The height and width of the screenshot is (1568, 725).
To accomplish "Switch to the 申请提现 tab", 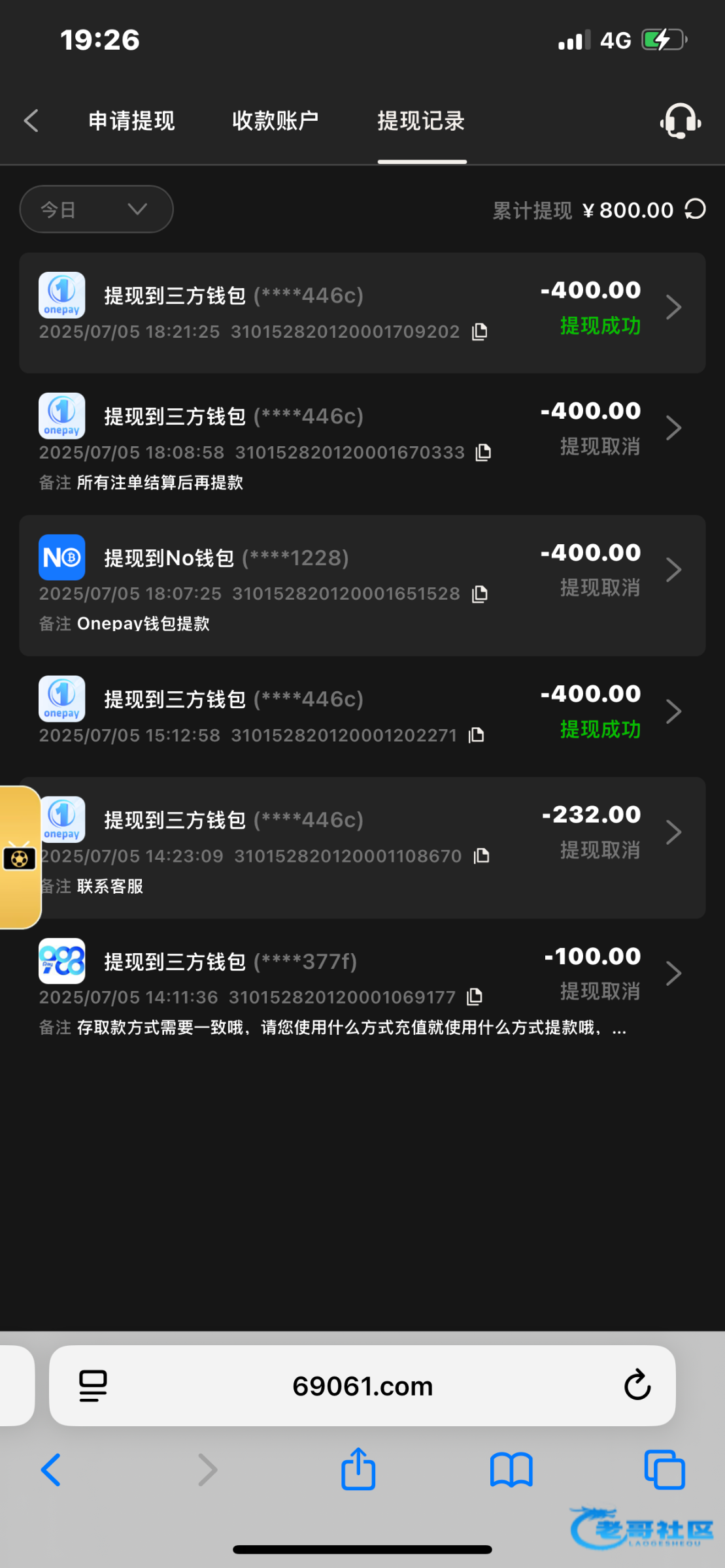I will click(131, 121).
